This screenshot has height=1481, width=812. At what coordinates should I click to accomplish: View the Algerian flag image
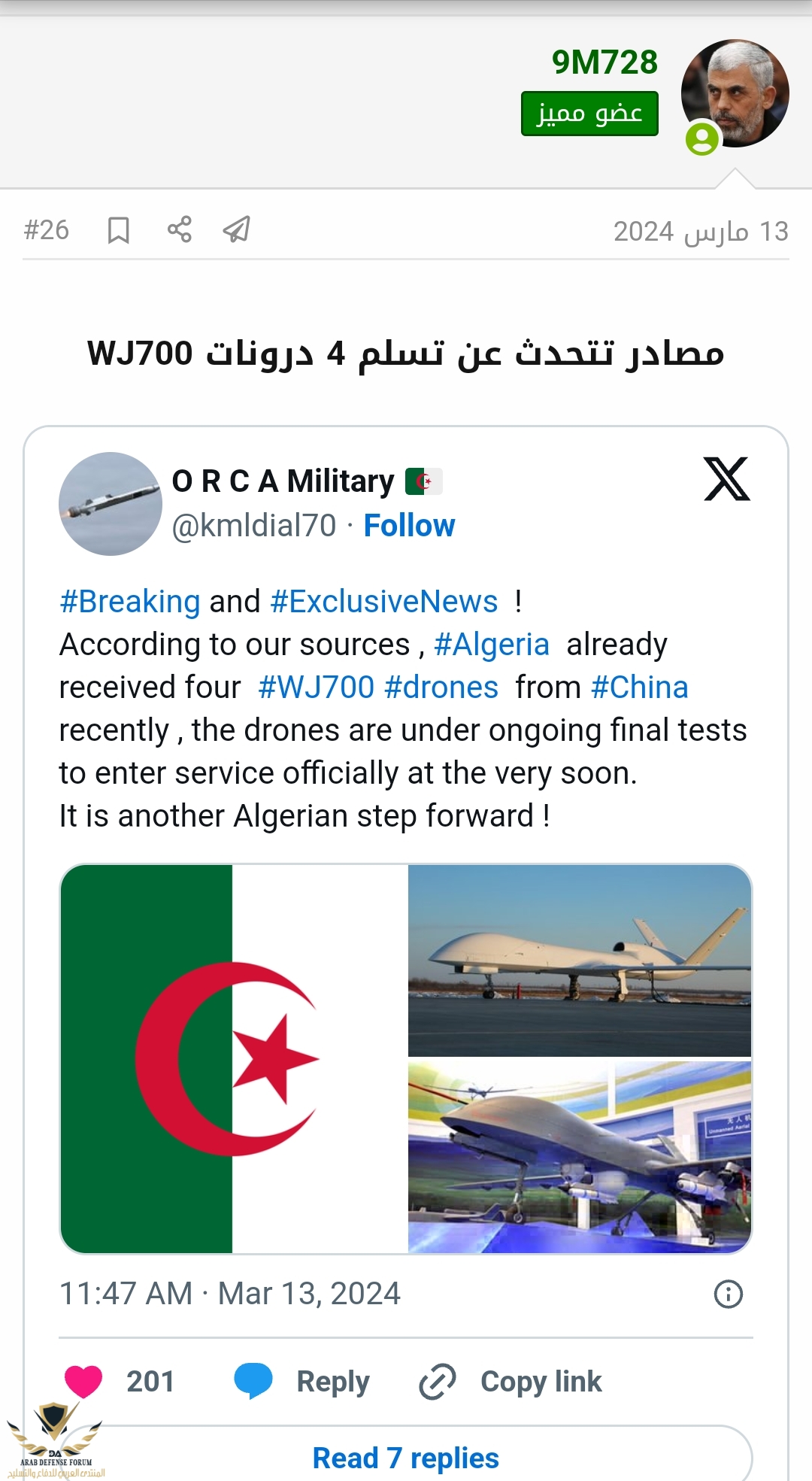click(x=234, y=1058)
